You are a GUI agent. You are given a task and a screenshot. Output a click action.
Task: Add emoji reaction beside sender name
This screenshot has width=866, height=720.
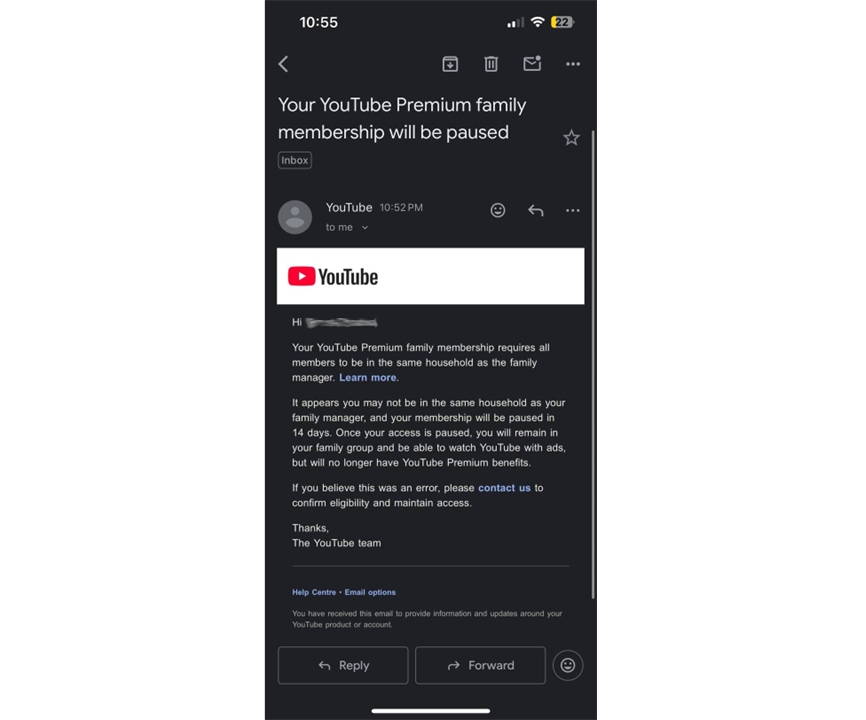point(498,210)
